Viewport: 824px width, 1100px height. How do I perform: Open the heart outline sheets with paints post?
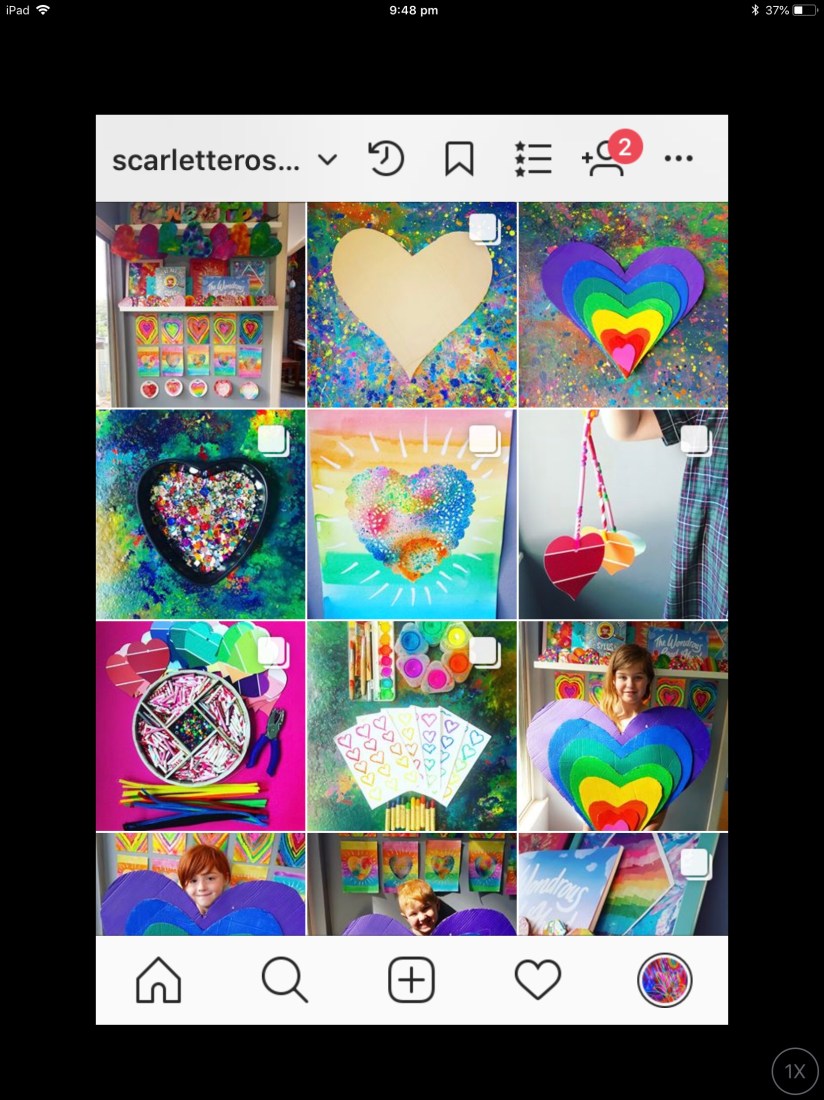(411, 726)
